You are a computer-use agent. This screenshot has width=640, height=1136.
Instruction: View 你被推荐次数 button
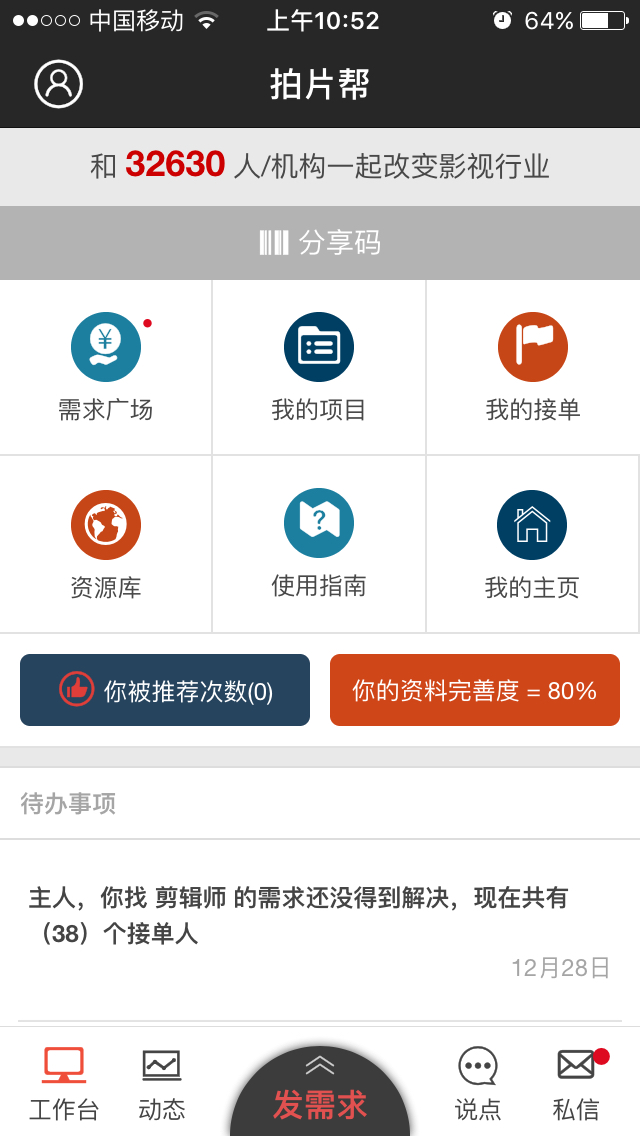coord(165,690)
